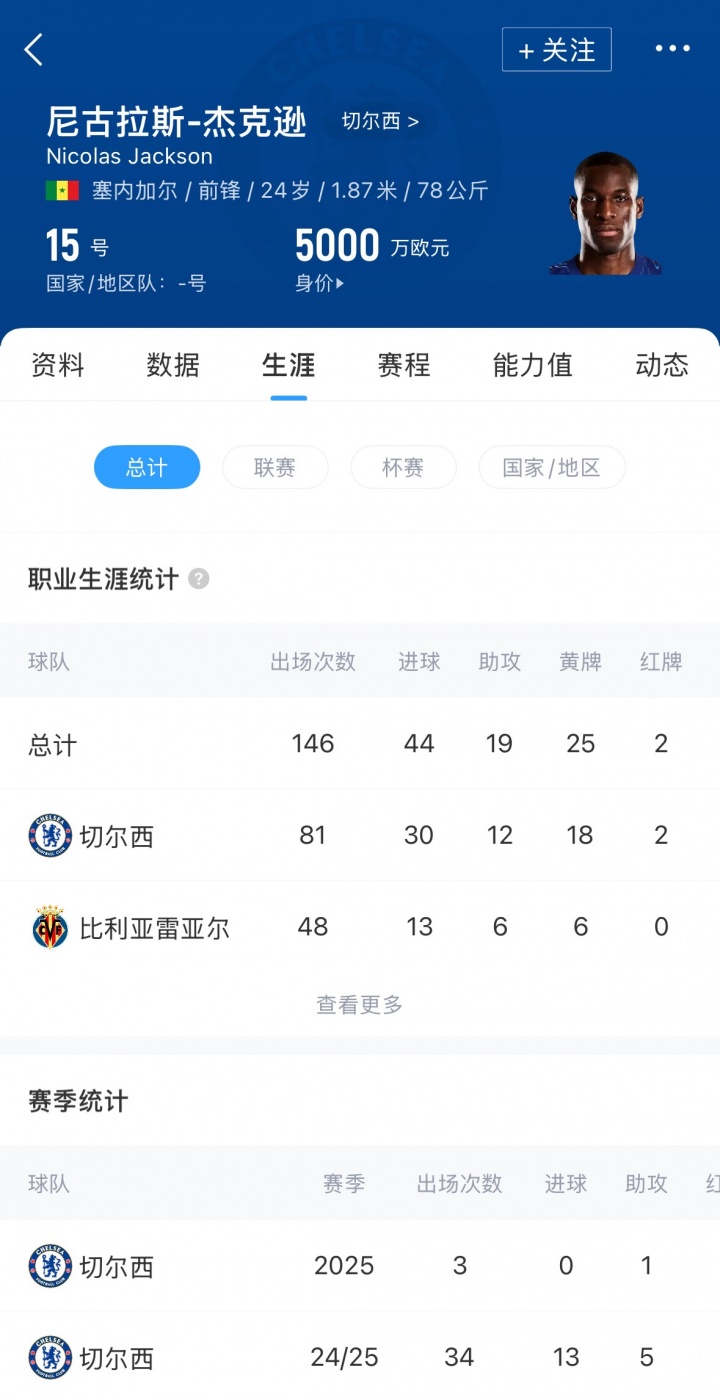Switch to the 数据 tab
Image resolution: width=720 pixels, height=1400 pixels.
point(173,365)
